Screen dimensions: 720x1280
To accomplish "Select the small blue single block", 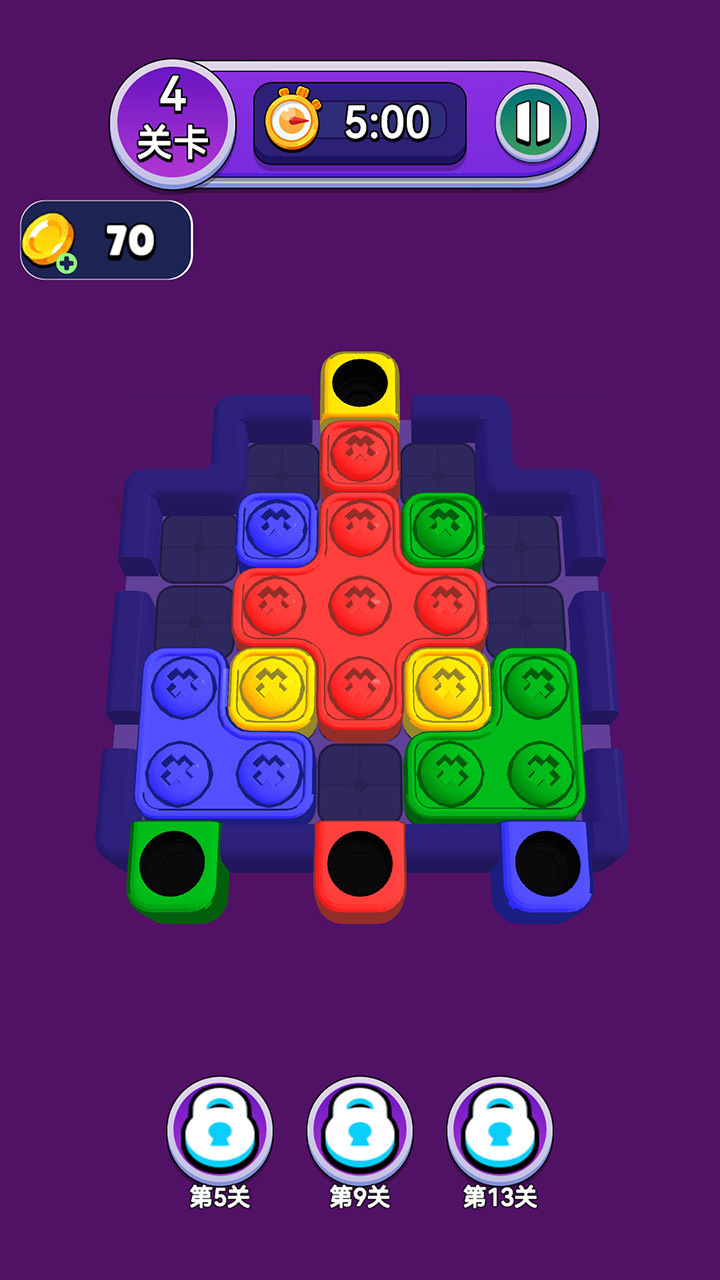I will 277,527.
